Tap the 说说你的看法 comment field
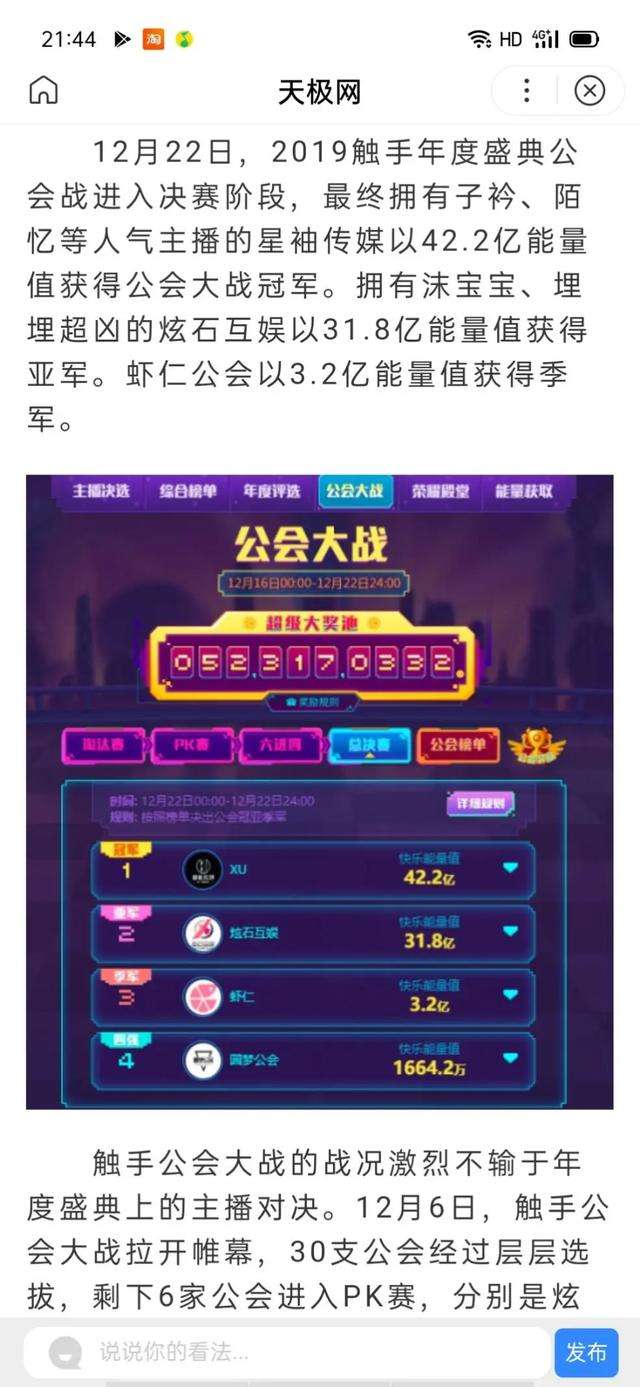Viewport: 640px width, 1387px height. (290, 1353)
